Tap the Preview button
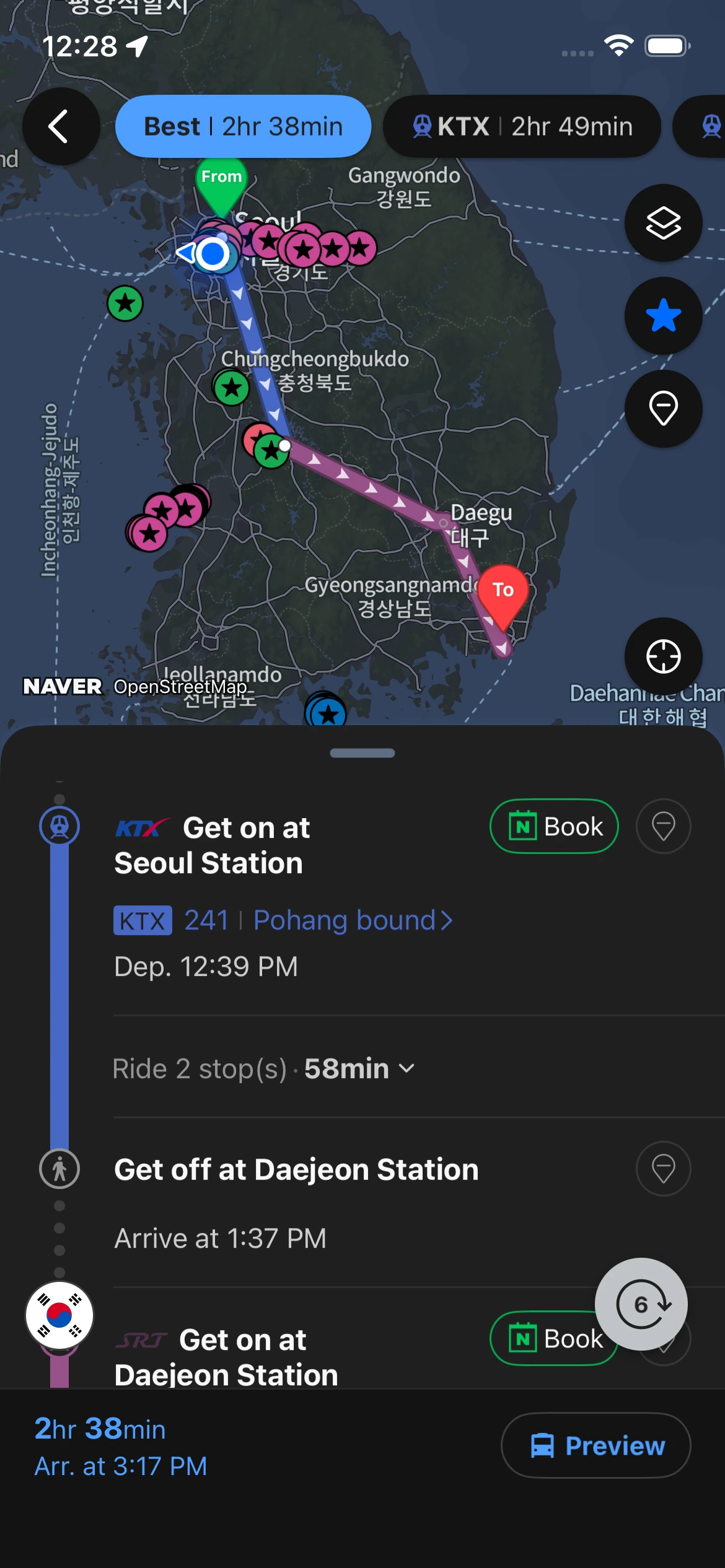 [595, 1445]
